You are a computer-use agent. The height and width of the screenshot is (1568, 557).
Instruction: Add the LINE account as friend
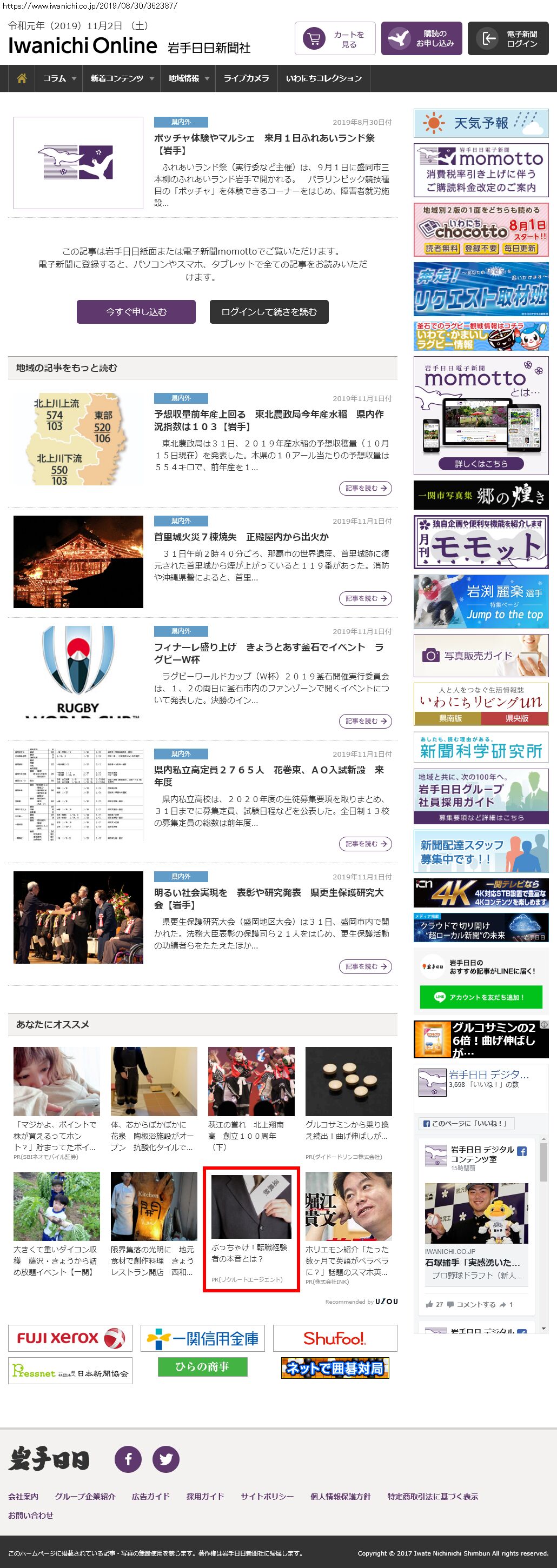tap(480, 997)
